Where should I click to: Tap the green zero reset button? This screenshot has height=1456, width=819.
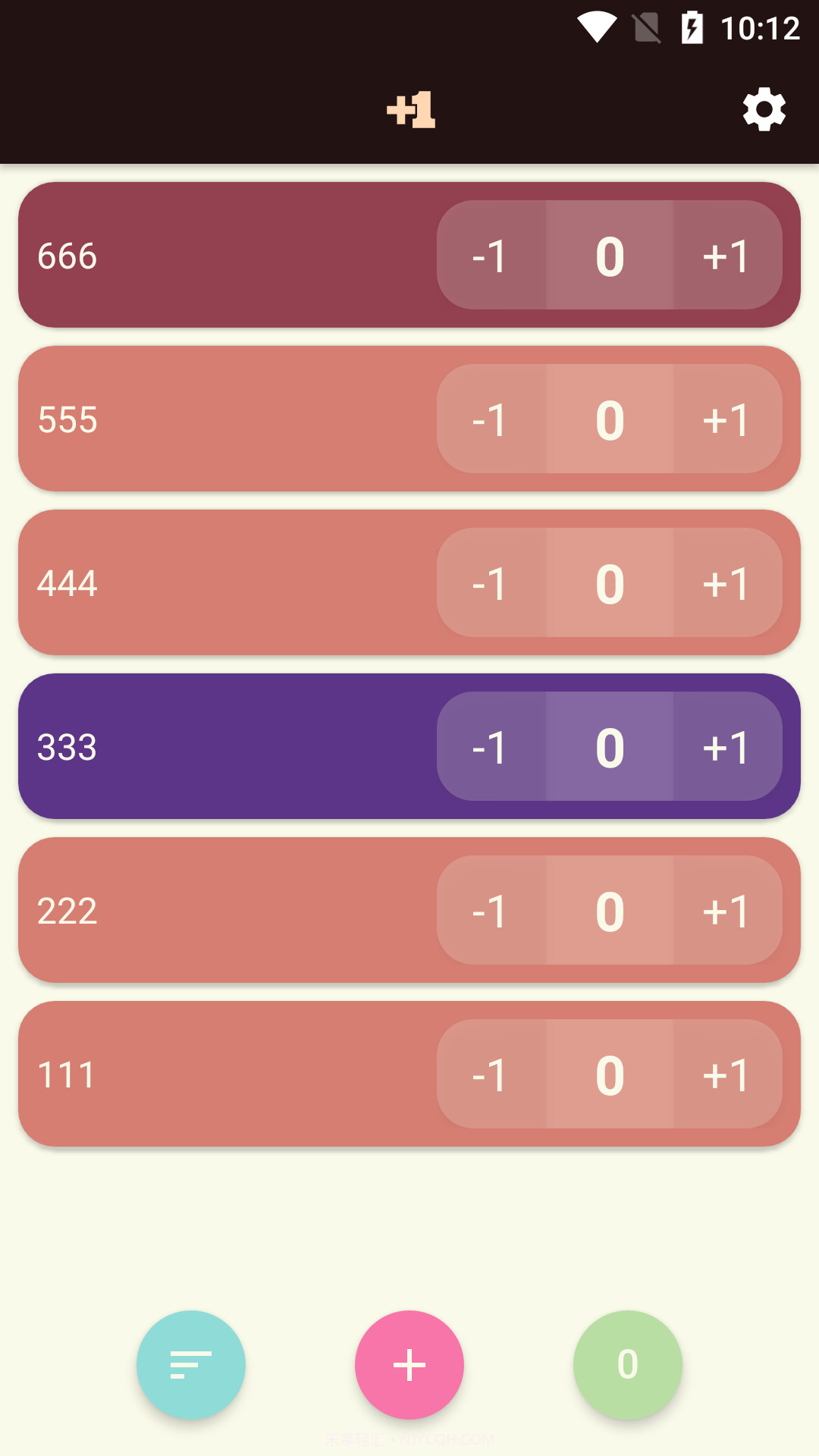pyautogui.click(x=627, y=1364)
